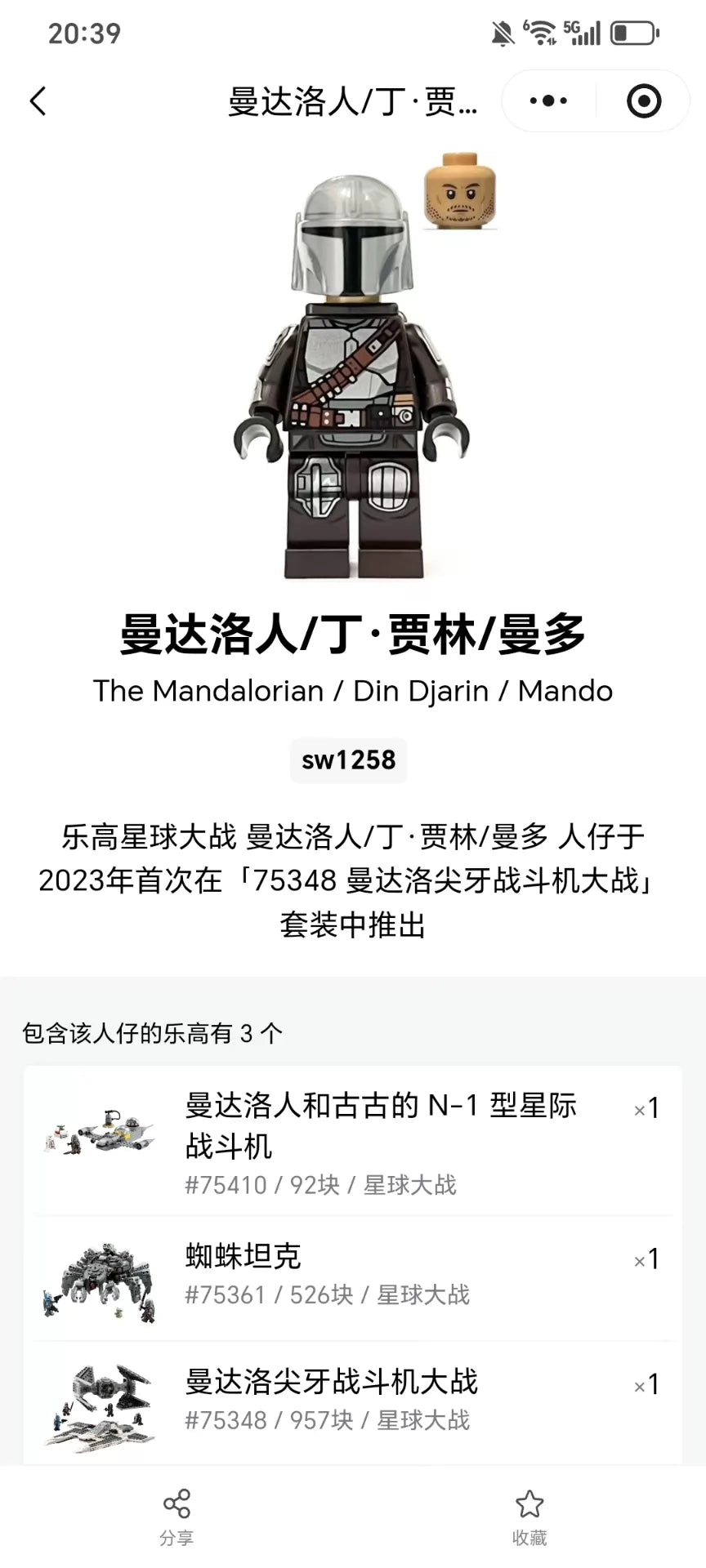Add this minifigure to 收藏 favorites

click(529, 1517)
